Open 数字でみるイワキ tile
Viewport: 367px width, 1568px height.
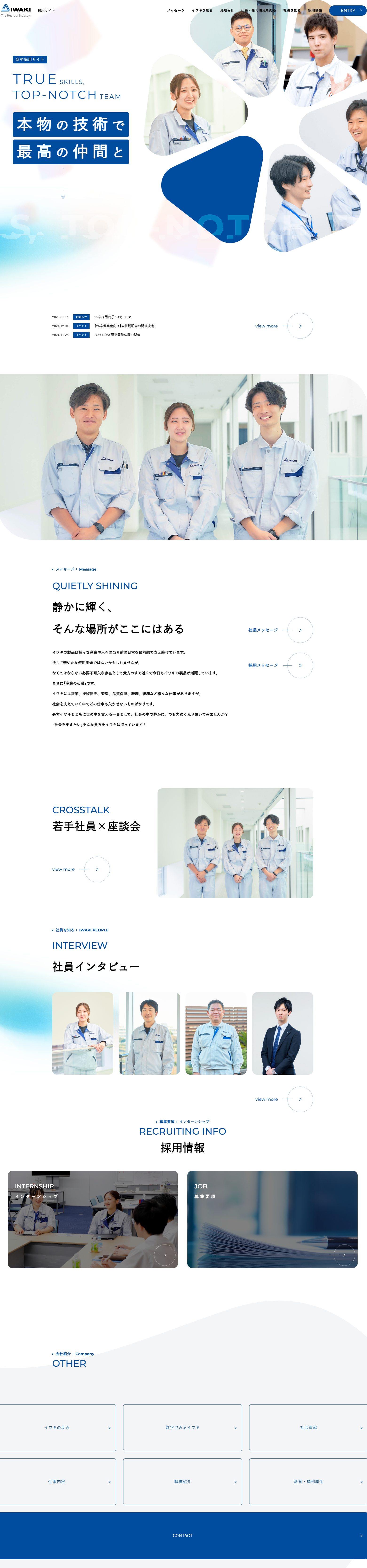[x=182, y=1427]
